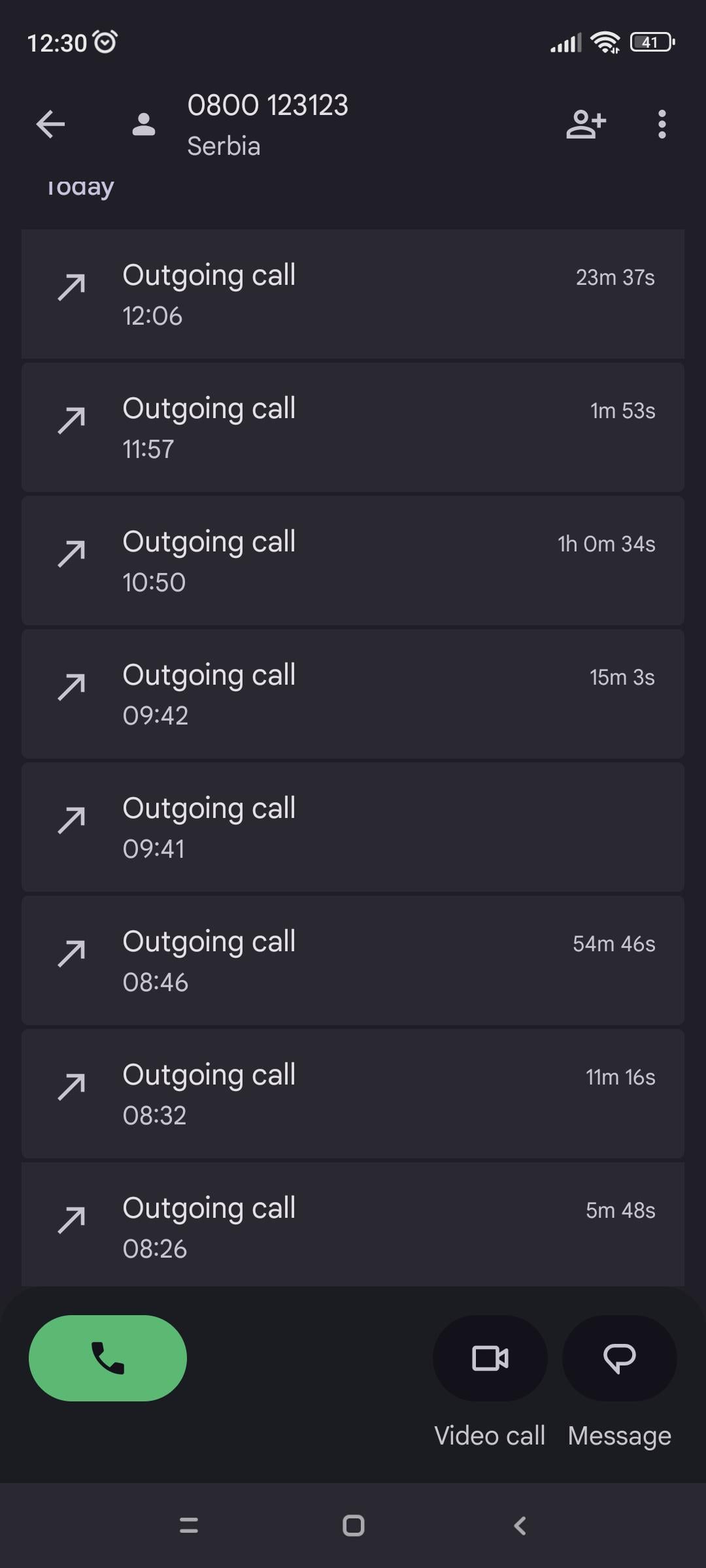Send a message to this number

point(619,1358)
